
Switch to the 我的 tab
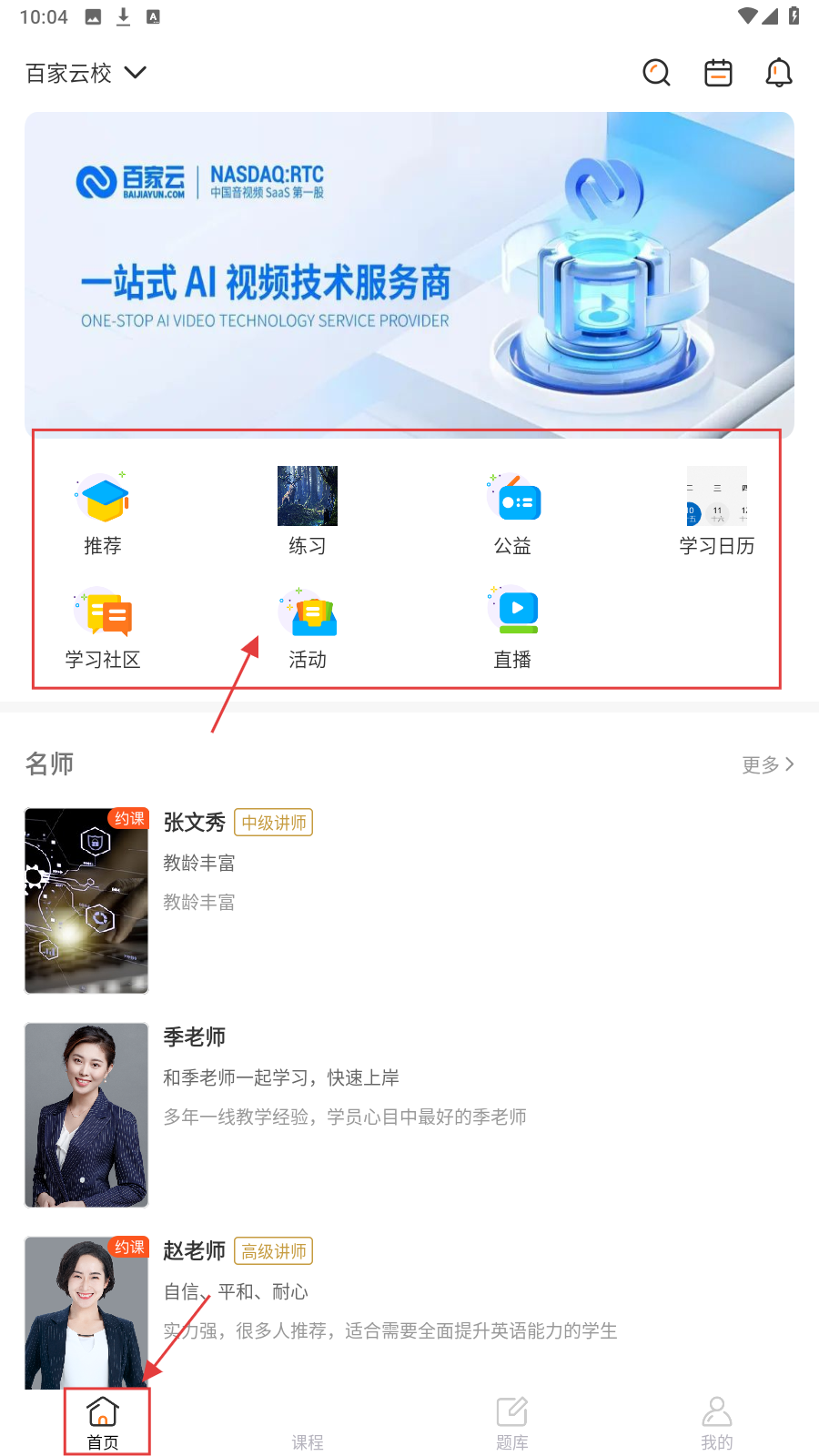[717, 1424]
